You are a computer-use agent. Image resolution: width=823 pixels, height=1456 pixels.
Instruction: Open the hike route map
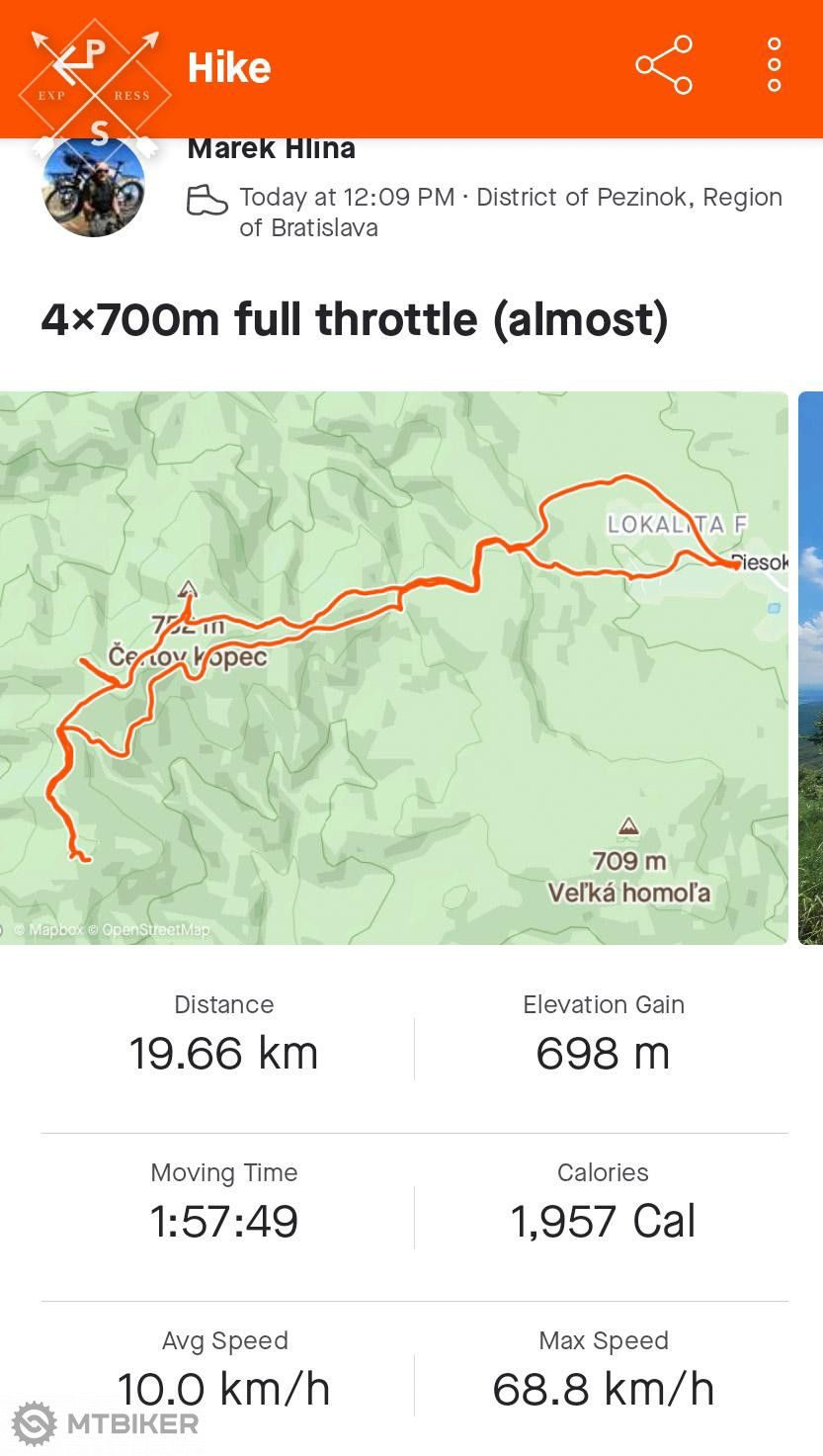[x=393, y=667]
